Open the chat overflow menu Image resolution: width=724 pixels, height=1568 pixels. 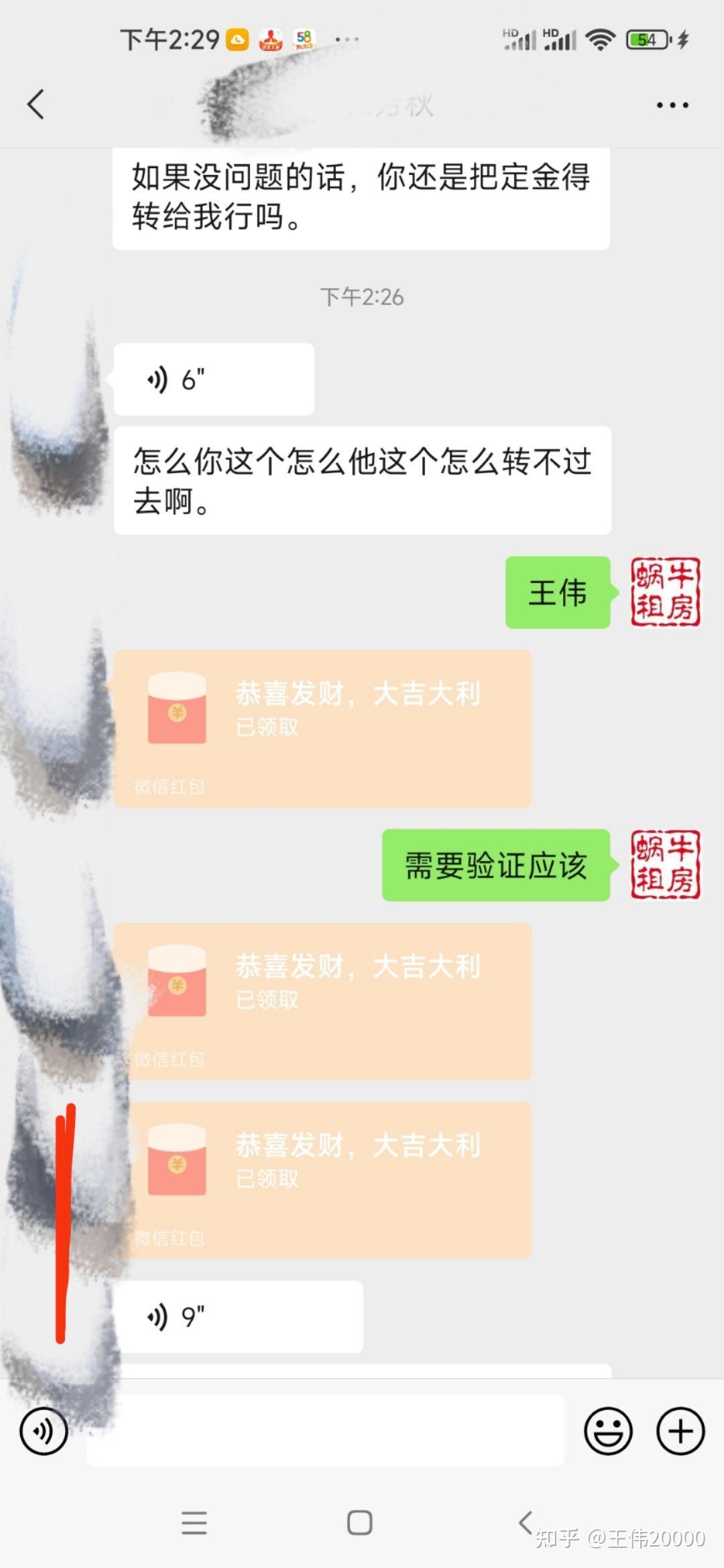pos(672,105)
